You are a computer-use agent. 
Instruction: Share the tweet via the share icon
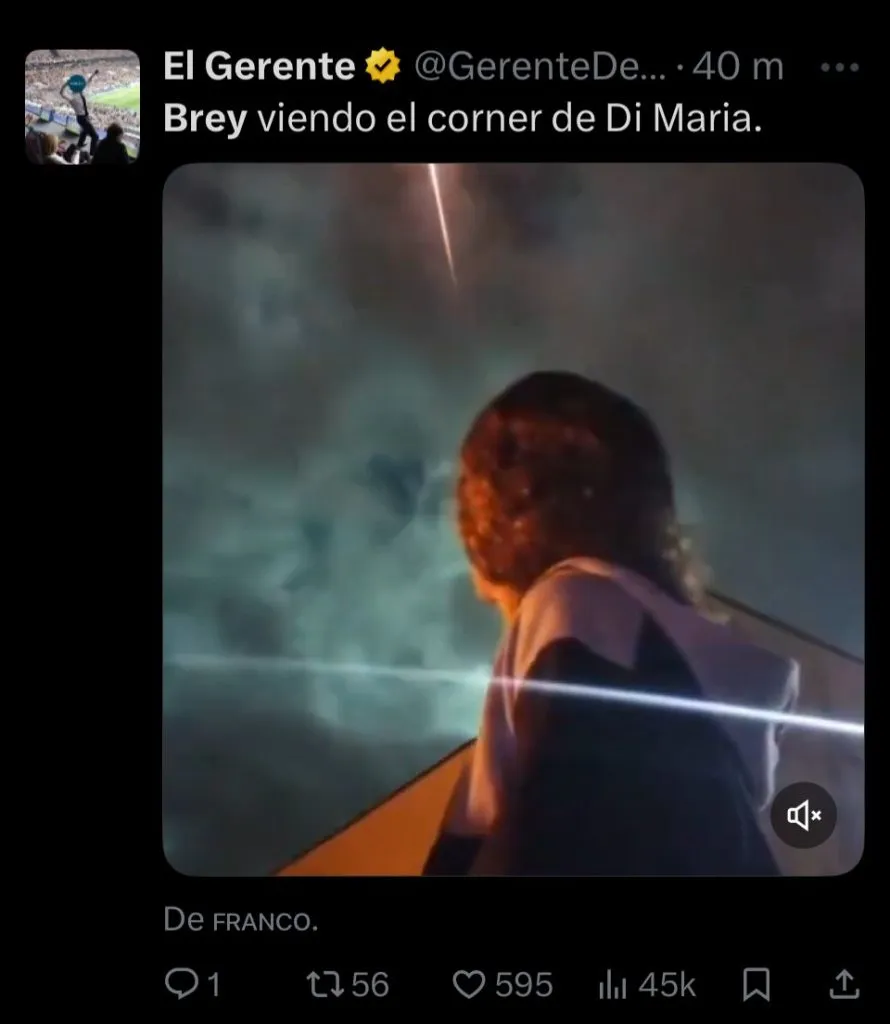[x=843, y=985]
